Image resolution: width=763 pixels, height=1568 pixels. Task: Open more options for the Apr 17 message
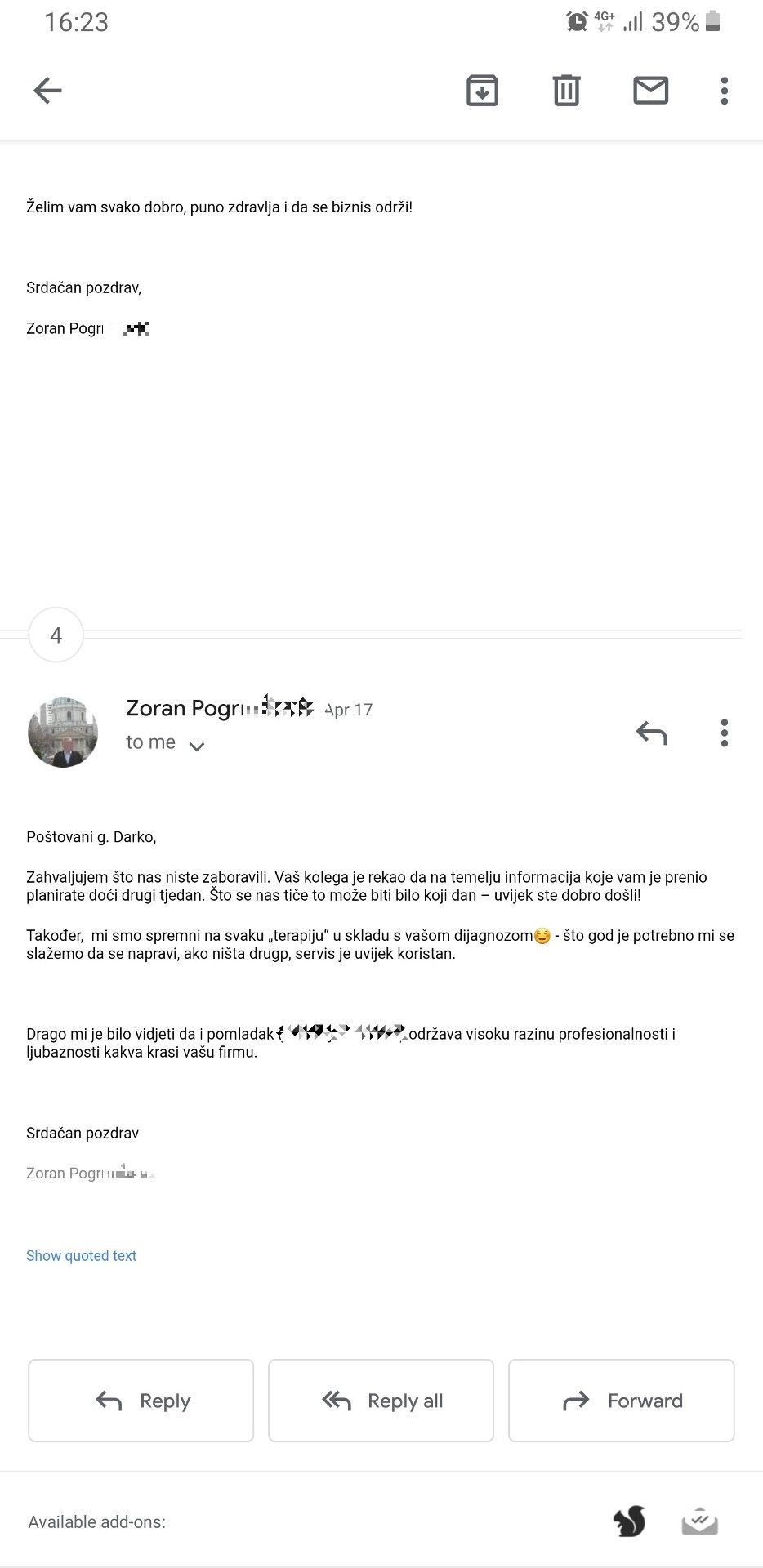724,733
